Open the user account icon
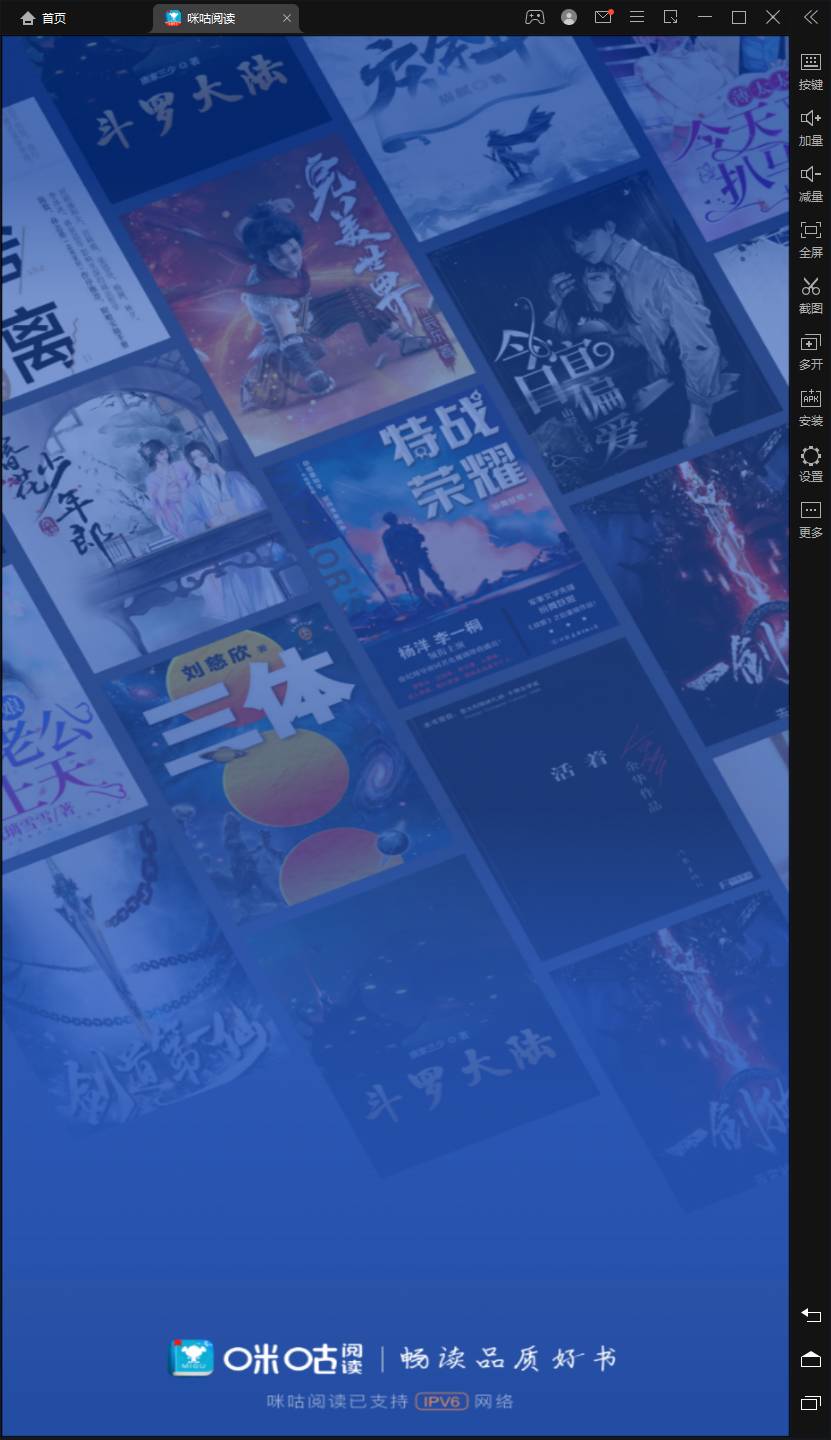The width and height of the screenshot is (831, 1440). click(569, 17)
